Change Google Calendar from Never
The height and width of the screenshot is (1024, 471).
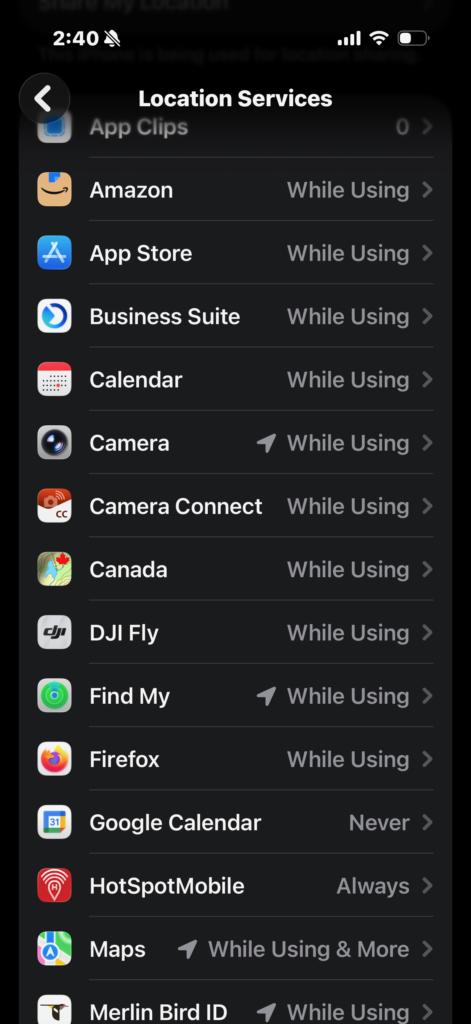click(235, 824)
